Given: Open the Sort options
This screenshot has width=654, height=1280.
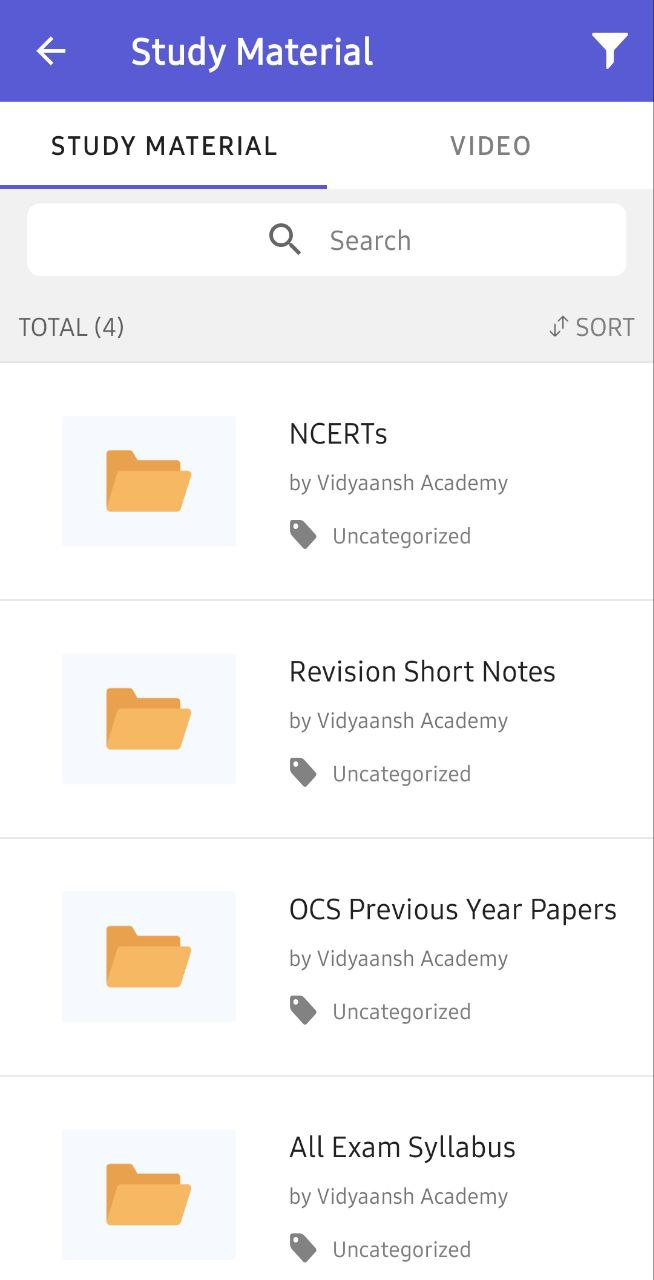Looking at the screenshot, I should tap(592, 327).
